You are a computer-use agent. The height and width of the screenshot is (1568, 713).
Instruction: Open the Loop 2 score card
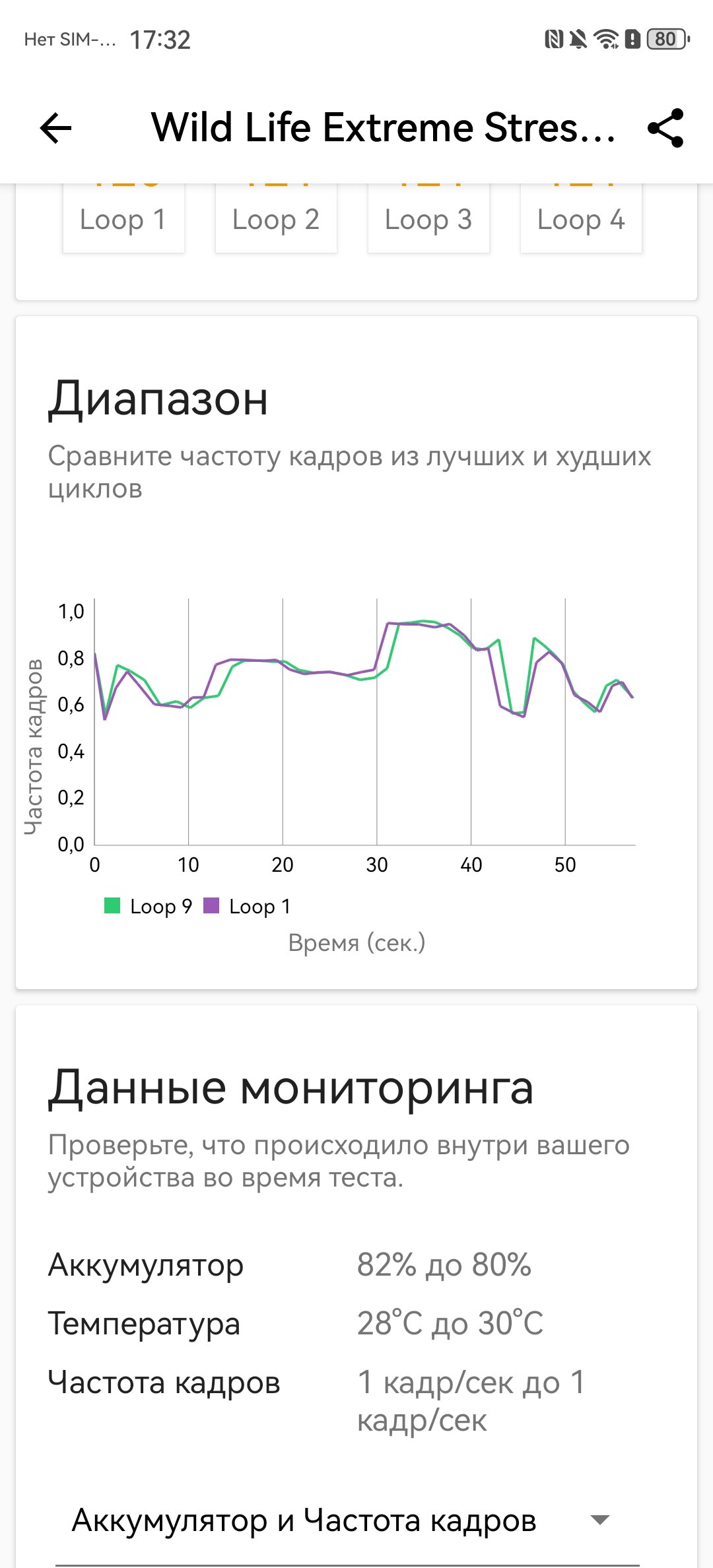[x=276, y=219]
